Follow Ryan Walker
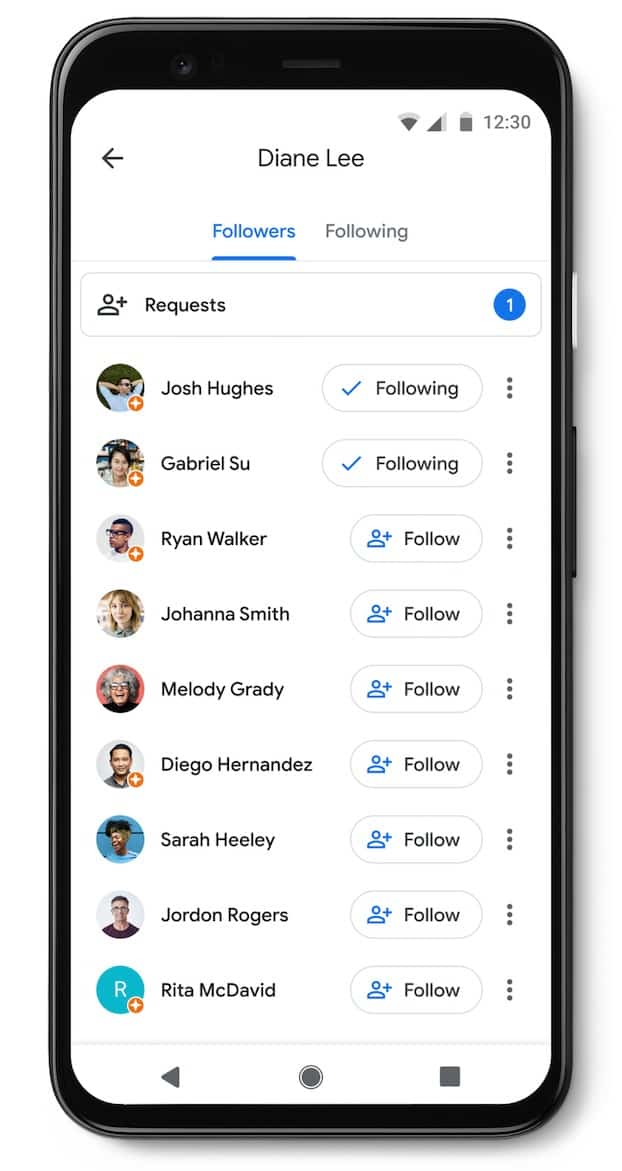Viewport: 622px width, 1171px height. click(x=415, y=539)
